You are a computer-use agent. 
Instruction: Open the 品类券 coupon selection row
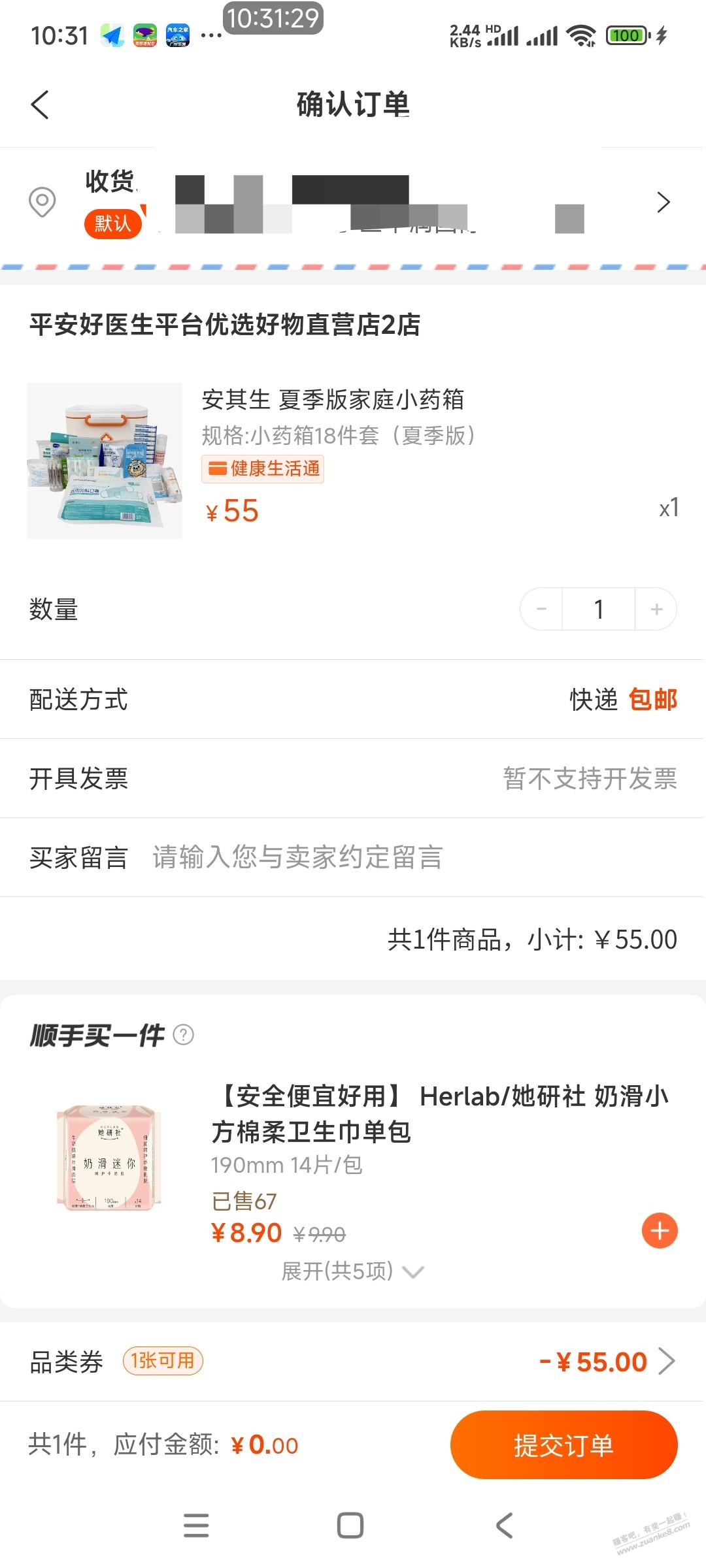(353, 1362)
